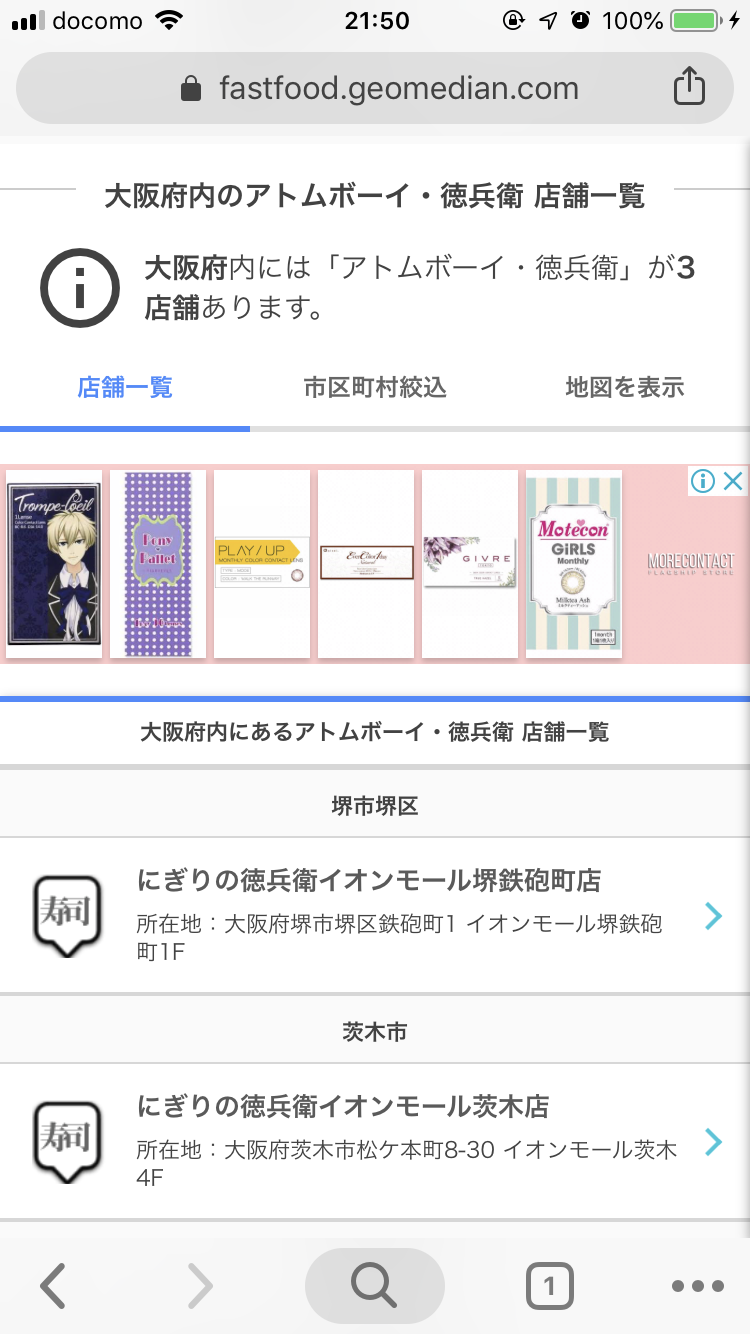The width and height of the screenshot is (750, 1334).
Task: Open the Motecon Girls Monthly ad tile
Action: point(574,564)
